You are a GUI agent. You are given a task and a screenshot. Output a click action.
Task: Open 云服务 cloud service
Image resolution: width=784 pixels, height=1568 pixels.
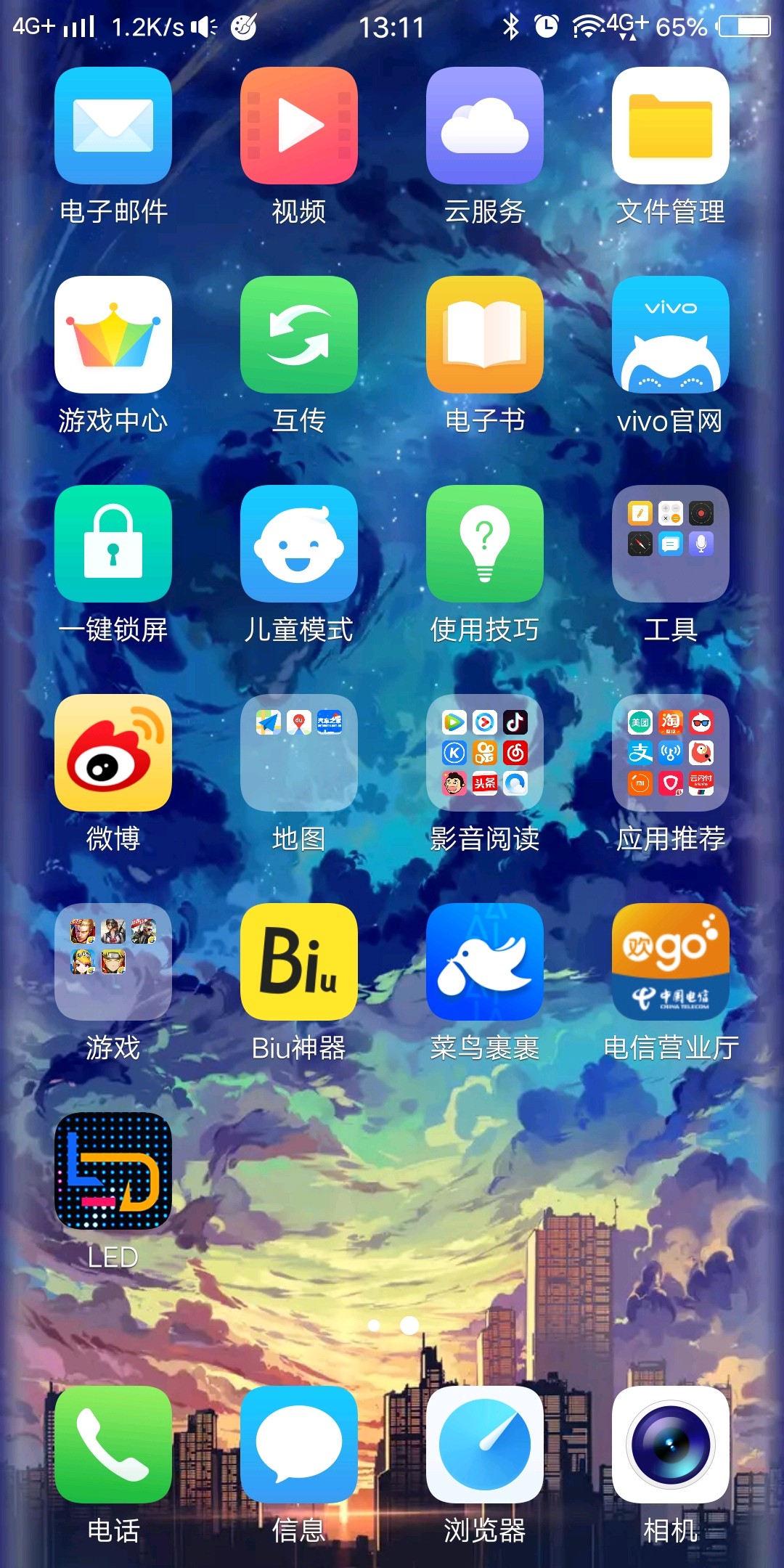[x=485, y=126]
